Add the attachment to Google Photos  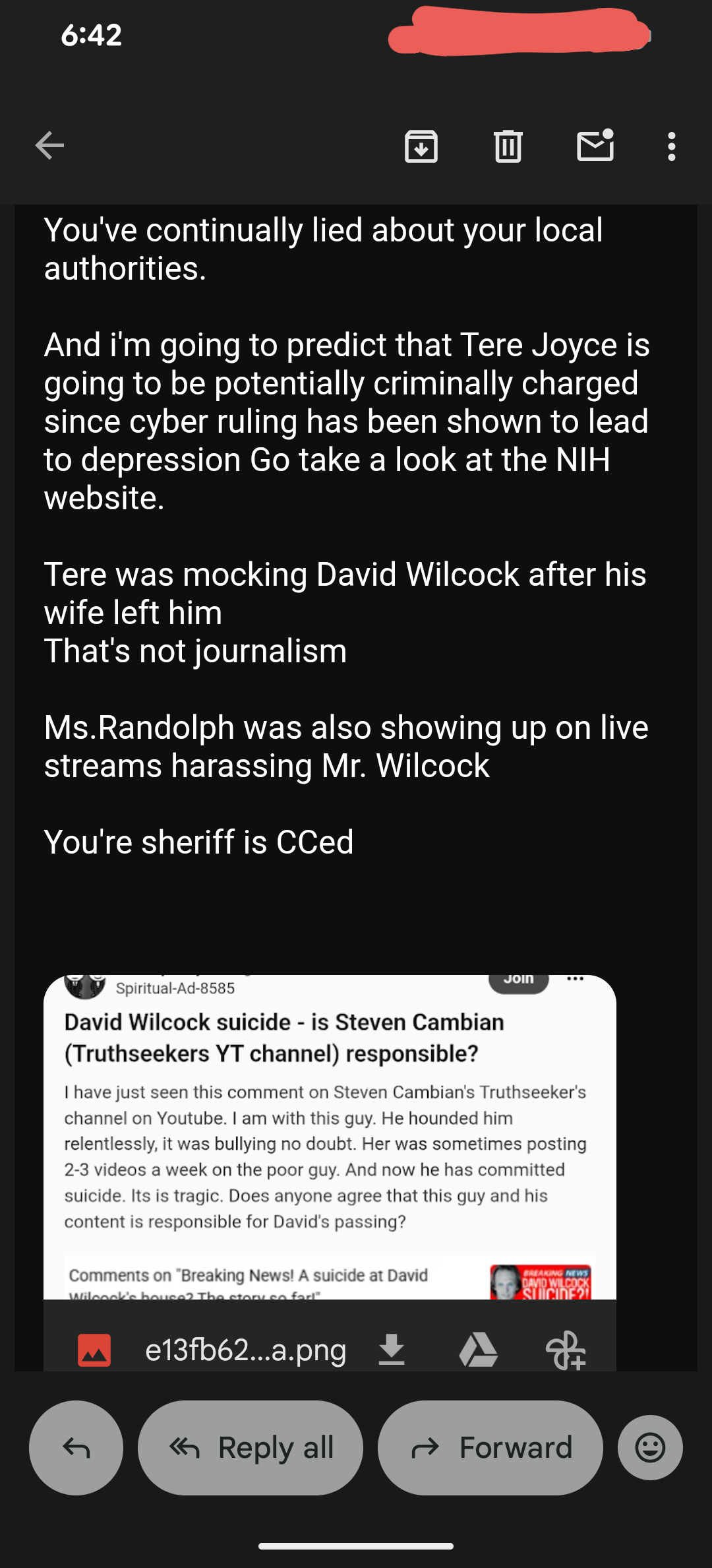click(565, 1350)
